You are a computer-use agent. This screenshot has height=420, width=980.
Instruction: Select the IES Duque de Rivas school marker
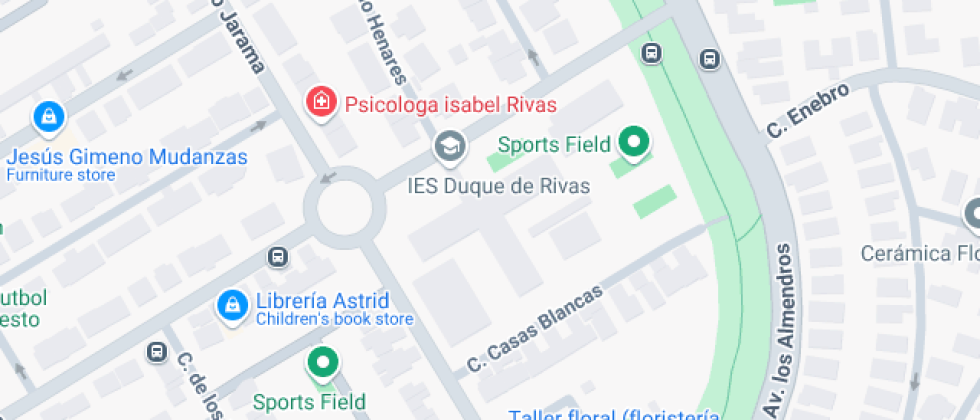pyautogui.click(x=451, y=146)
